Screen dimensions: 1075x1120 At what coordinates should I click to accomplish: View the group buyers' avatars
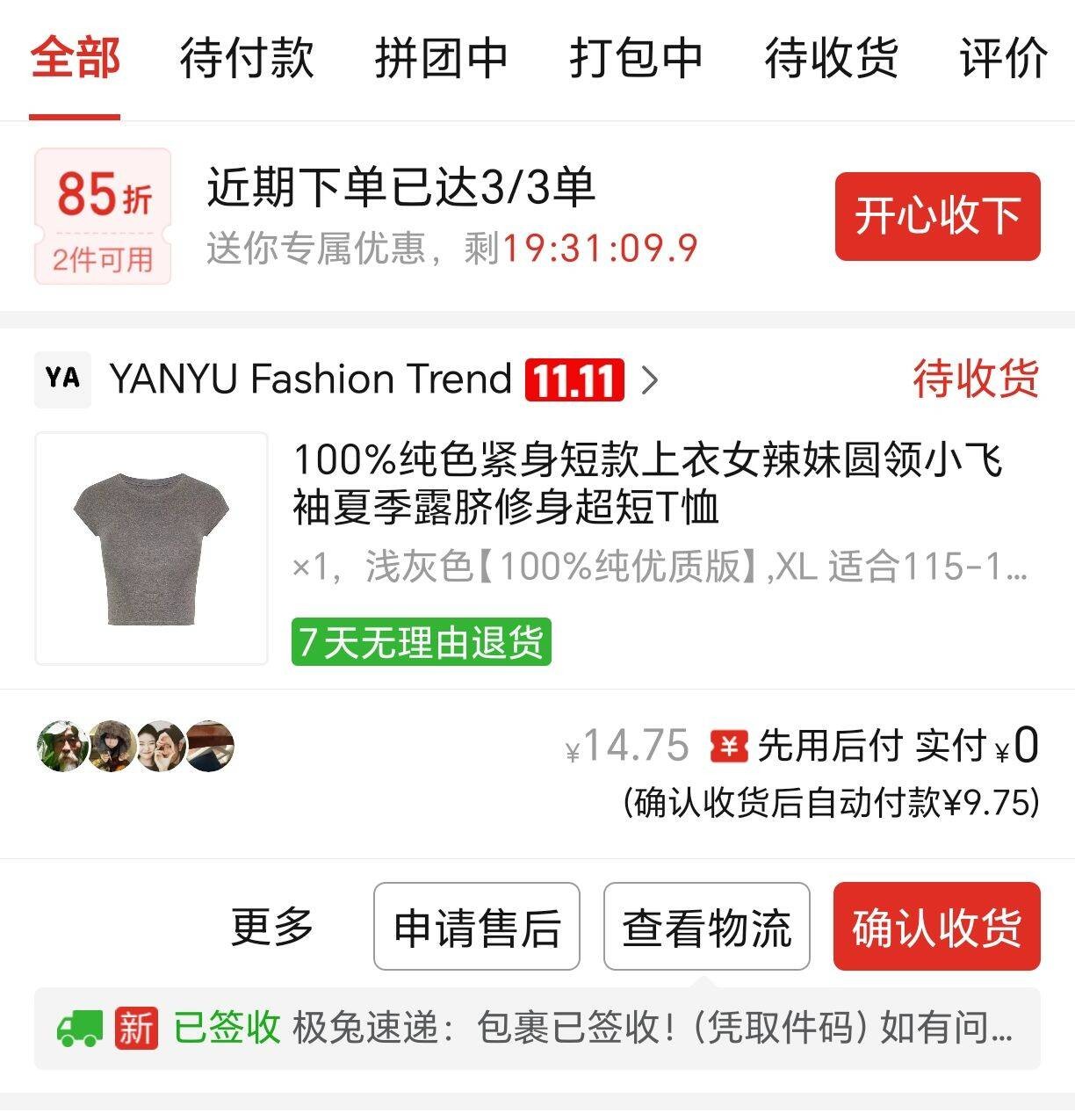[x=136, y=746]
